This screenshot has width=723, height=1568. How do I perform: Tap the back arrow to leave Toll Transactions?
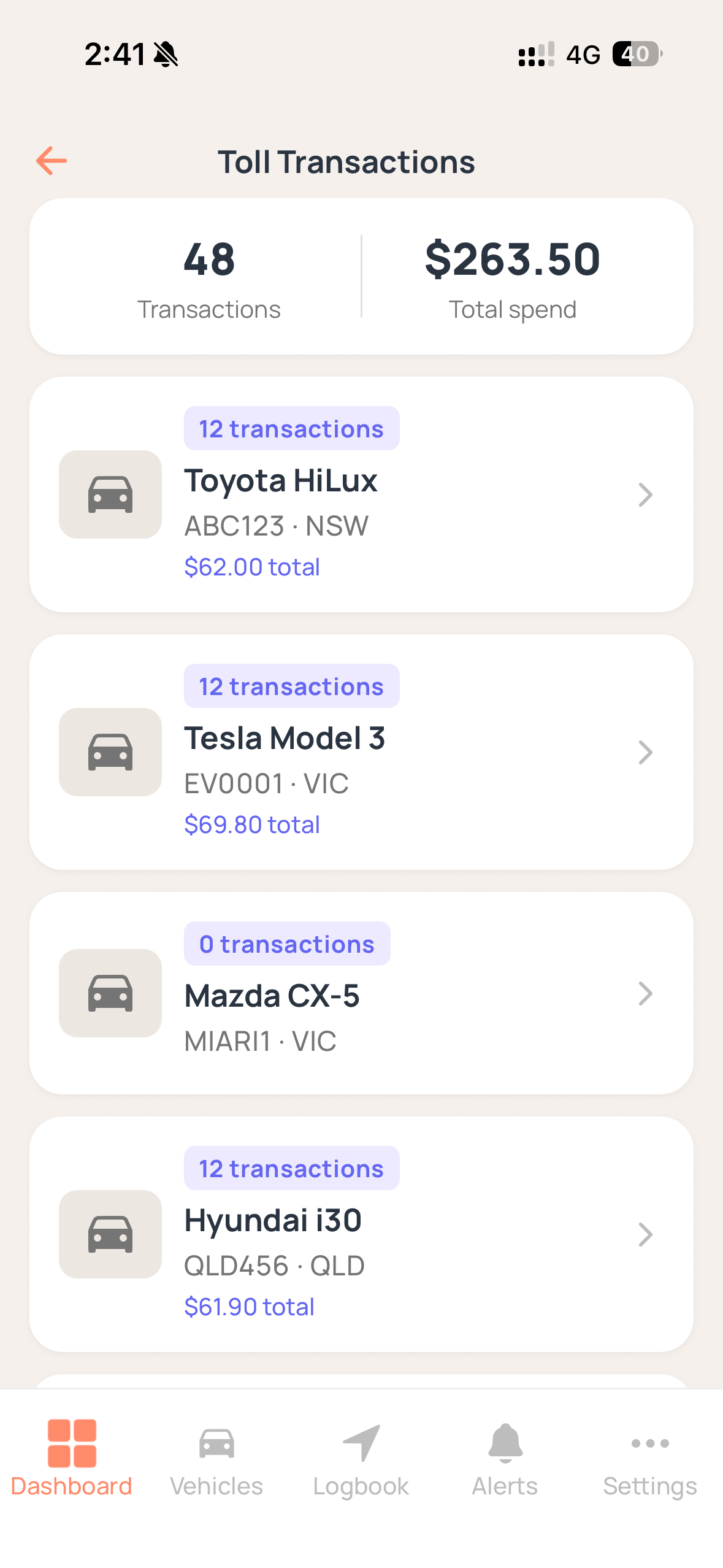click(x=52, y=161)
